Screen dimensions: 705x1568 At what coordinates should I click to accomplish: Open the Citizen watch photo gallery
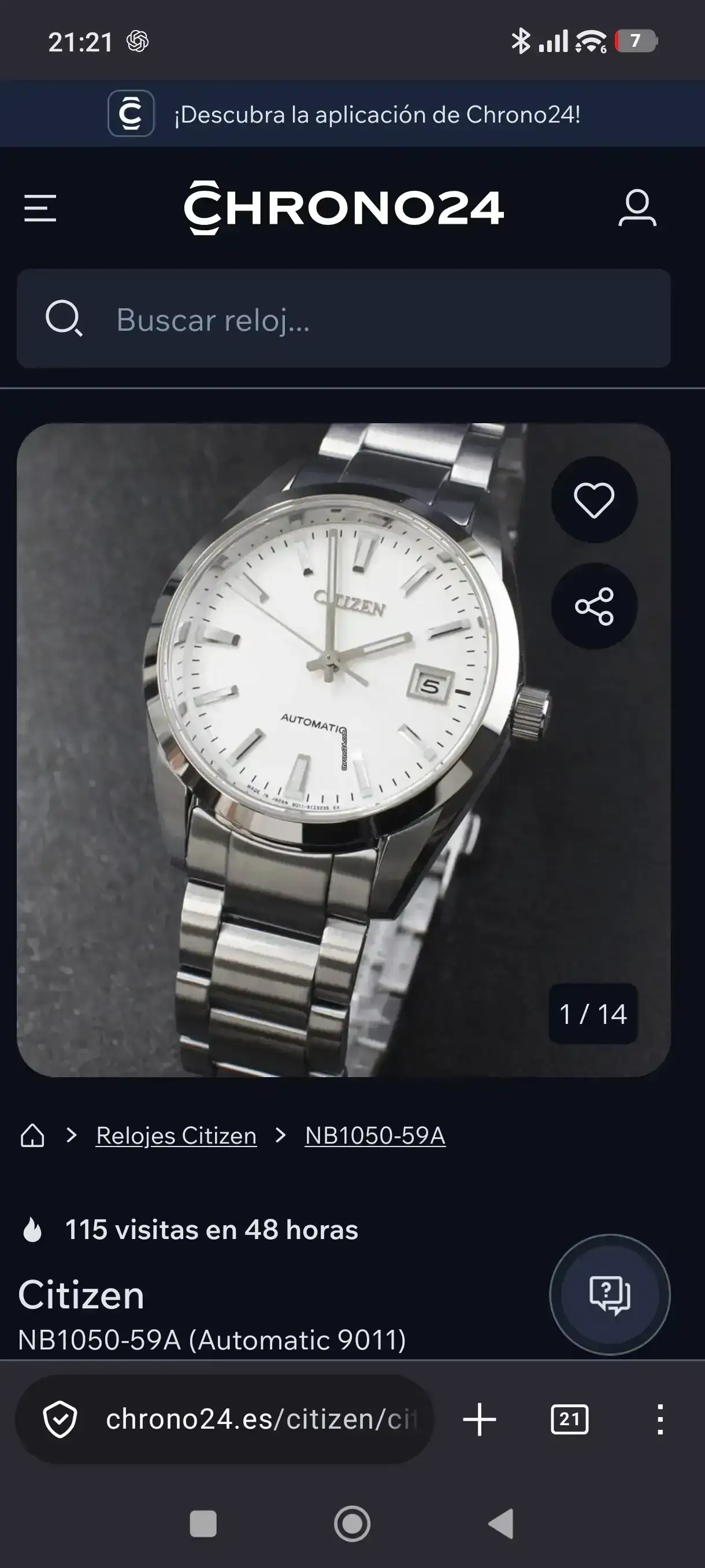(344, 750)
